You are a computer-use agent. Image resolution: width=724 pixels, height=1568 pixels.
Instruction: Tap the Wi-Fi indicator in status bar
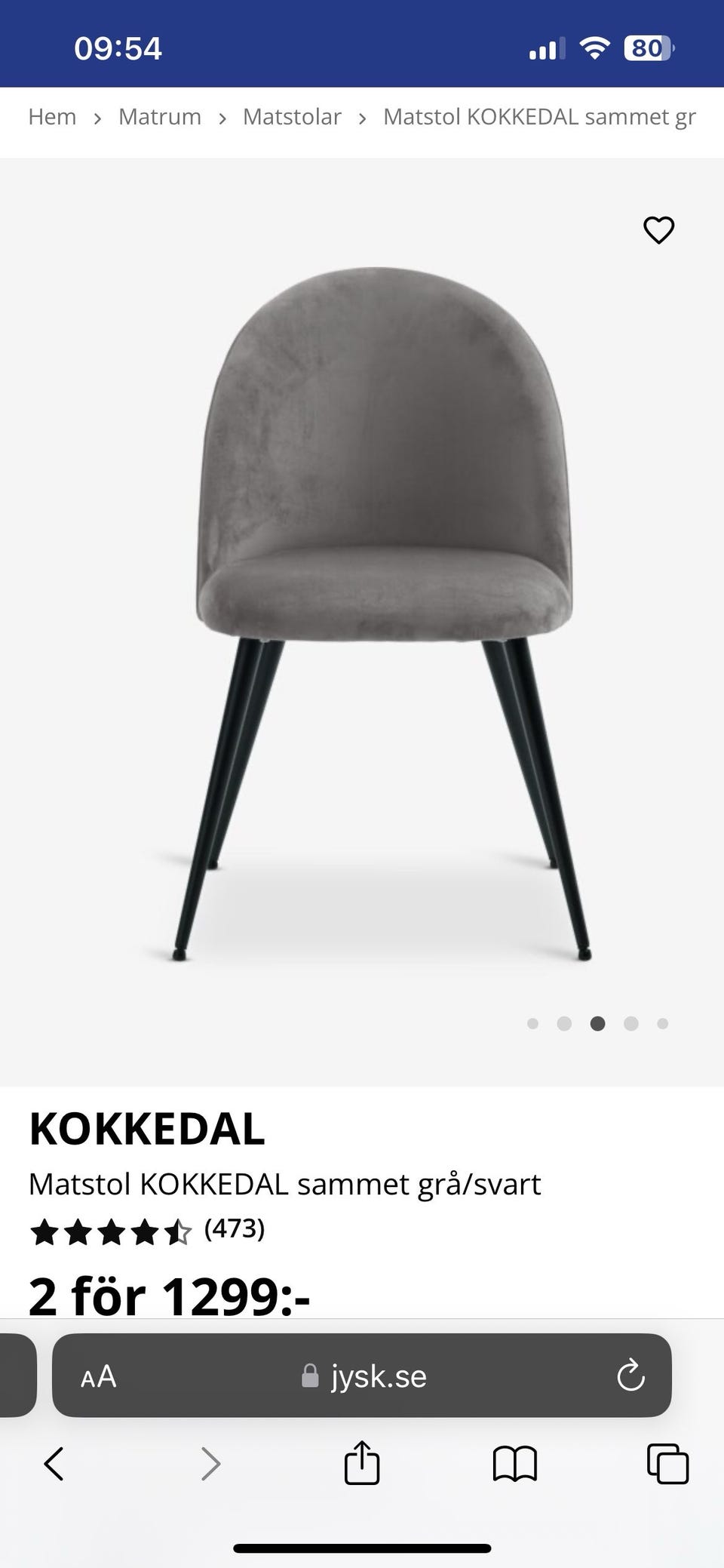tap(594, 48)
